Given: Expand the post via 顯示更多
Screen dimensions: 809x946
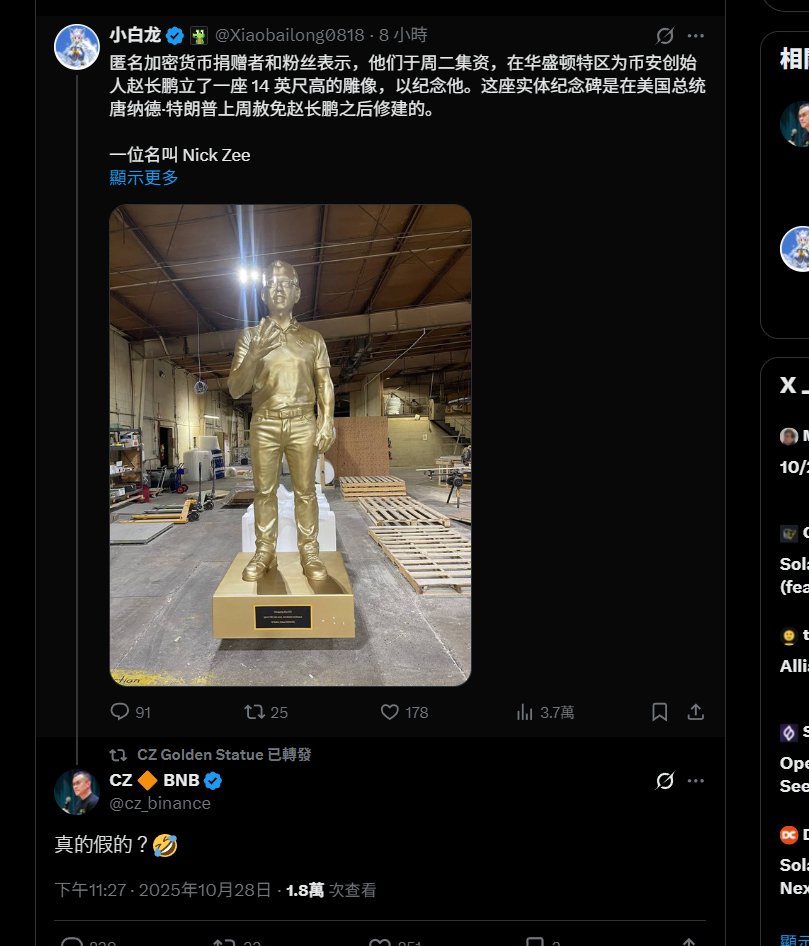Looking at the screenshot, I should tap(144, 178).
